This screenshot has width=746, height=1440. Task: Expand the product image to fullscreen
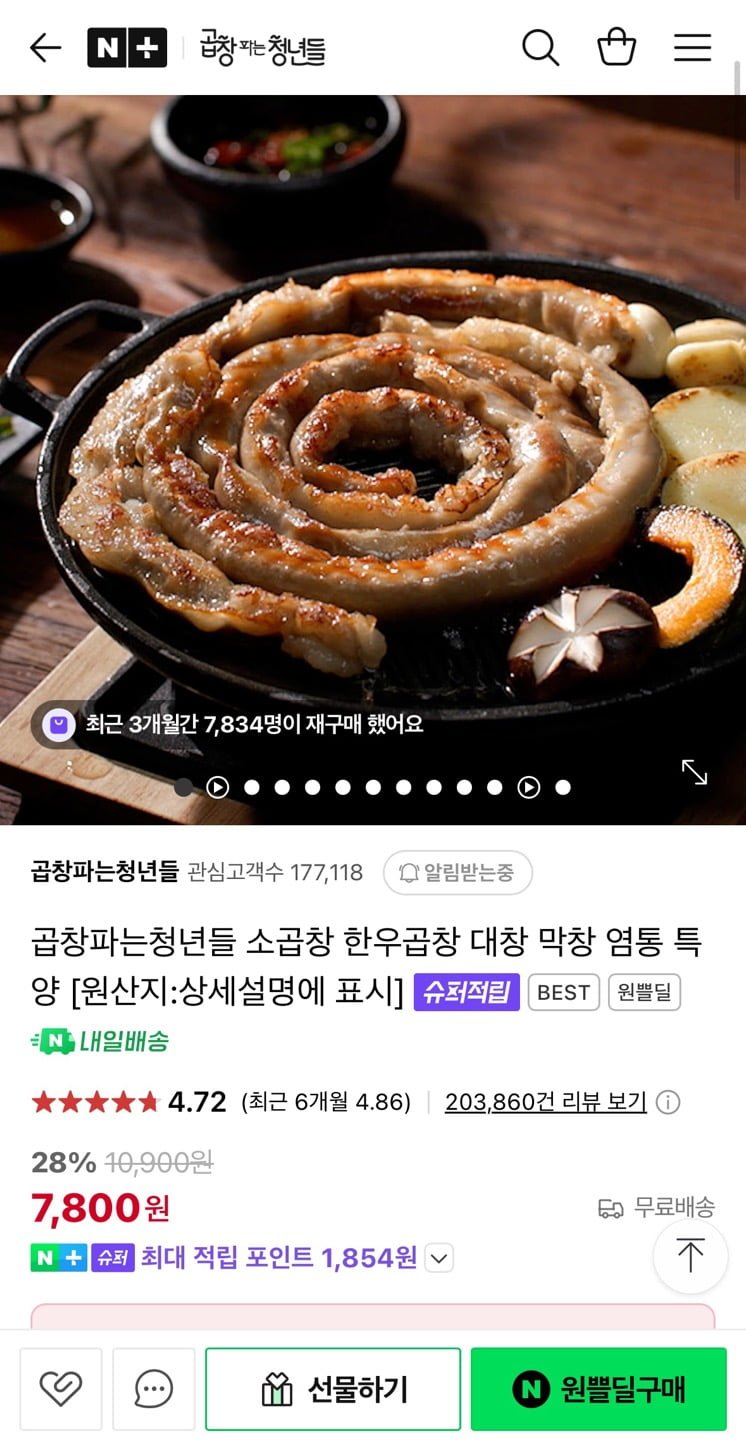click(x=694, y=772)
